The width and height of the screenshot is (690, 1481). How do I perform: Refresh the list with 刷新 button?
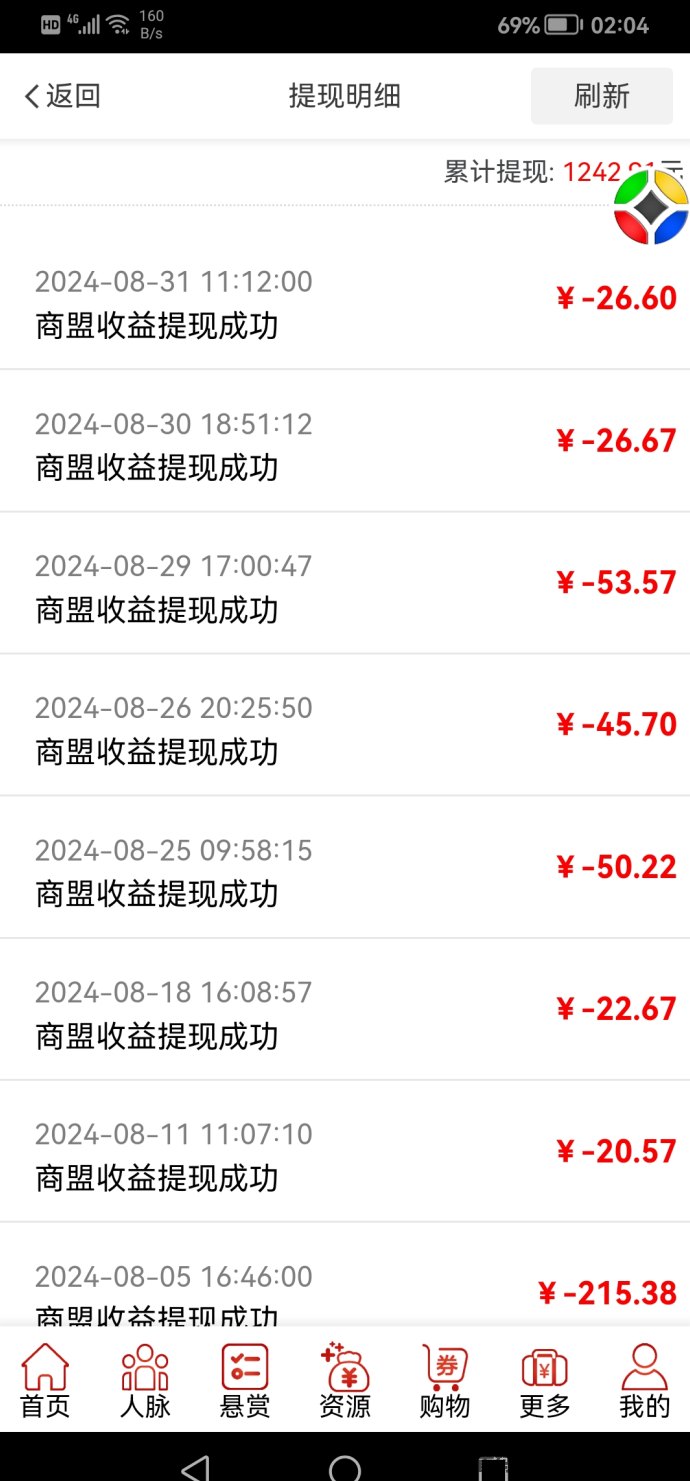[602, 96]
